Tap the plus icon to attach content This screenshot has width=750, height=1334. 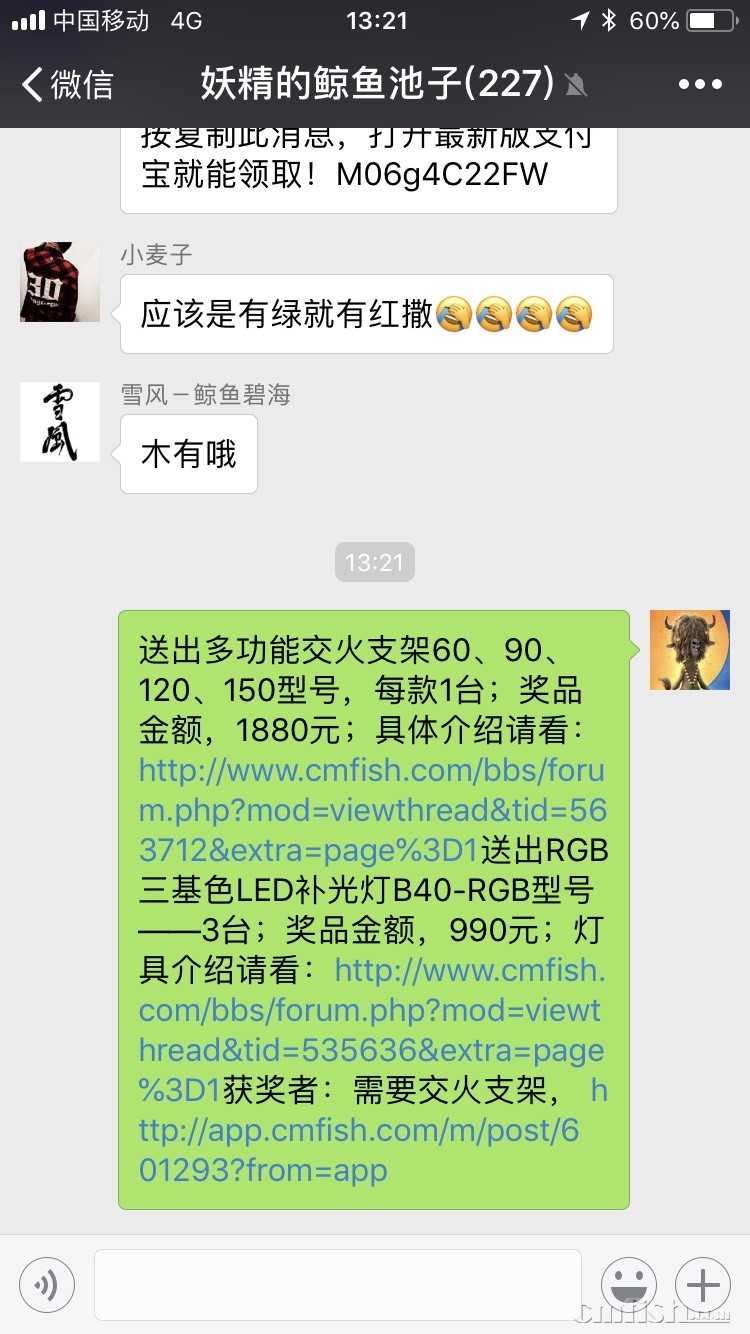[702, 1285]
